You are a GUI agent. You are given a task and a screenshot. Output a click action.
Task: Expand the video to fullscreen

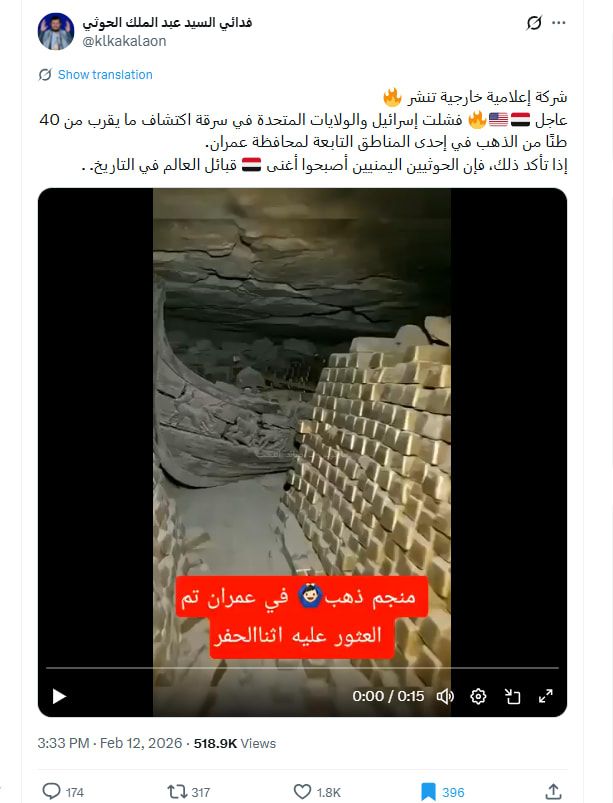(x=546, y=696)
